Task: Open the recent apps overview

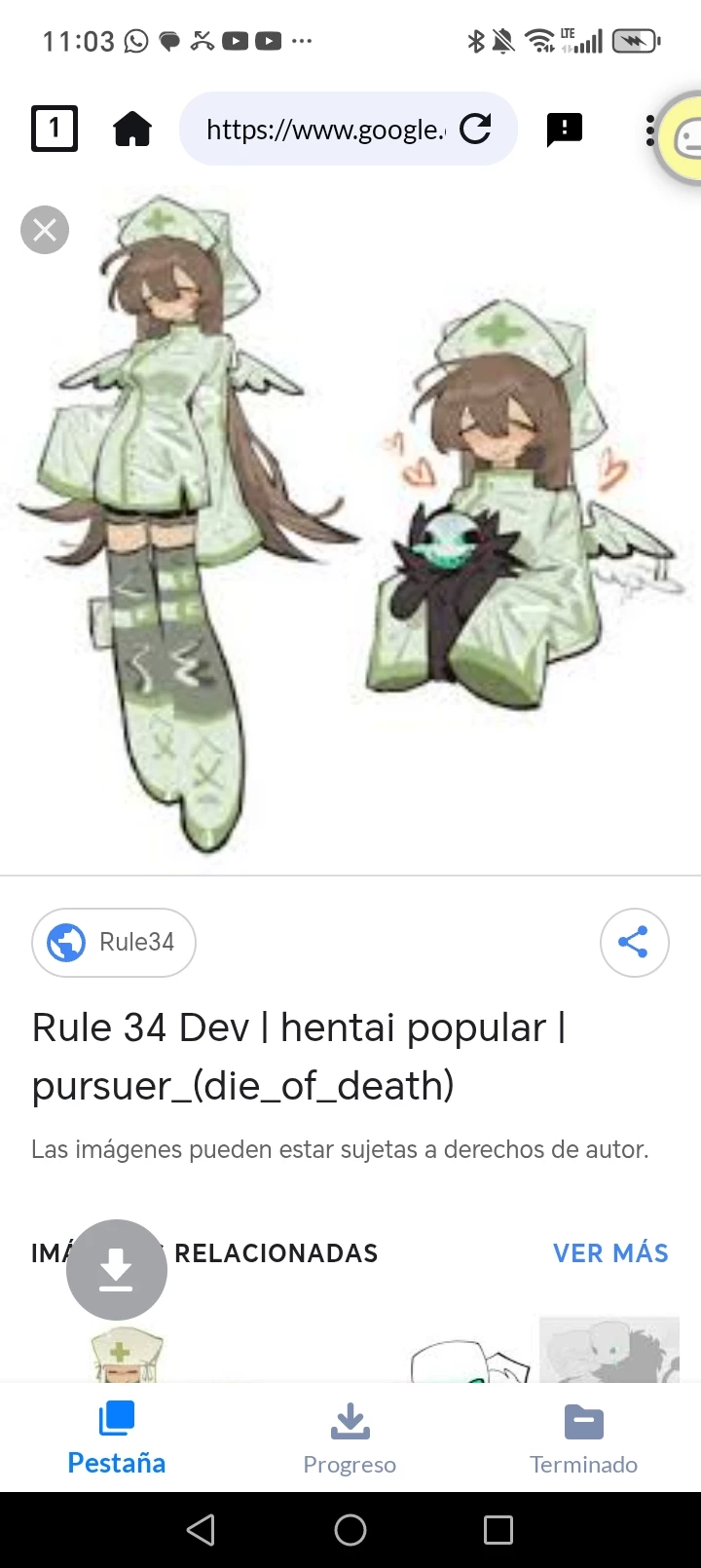Action: pos(498,1530)
